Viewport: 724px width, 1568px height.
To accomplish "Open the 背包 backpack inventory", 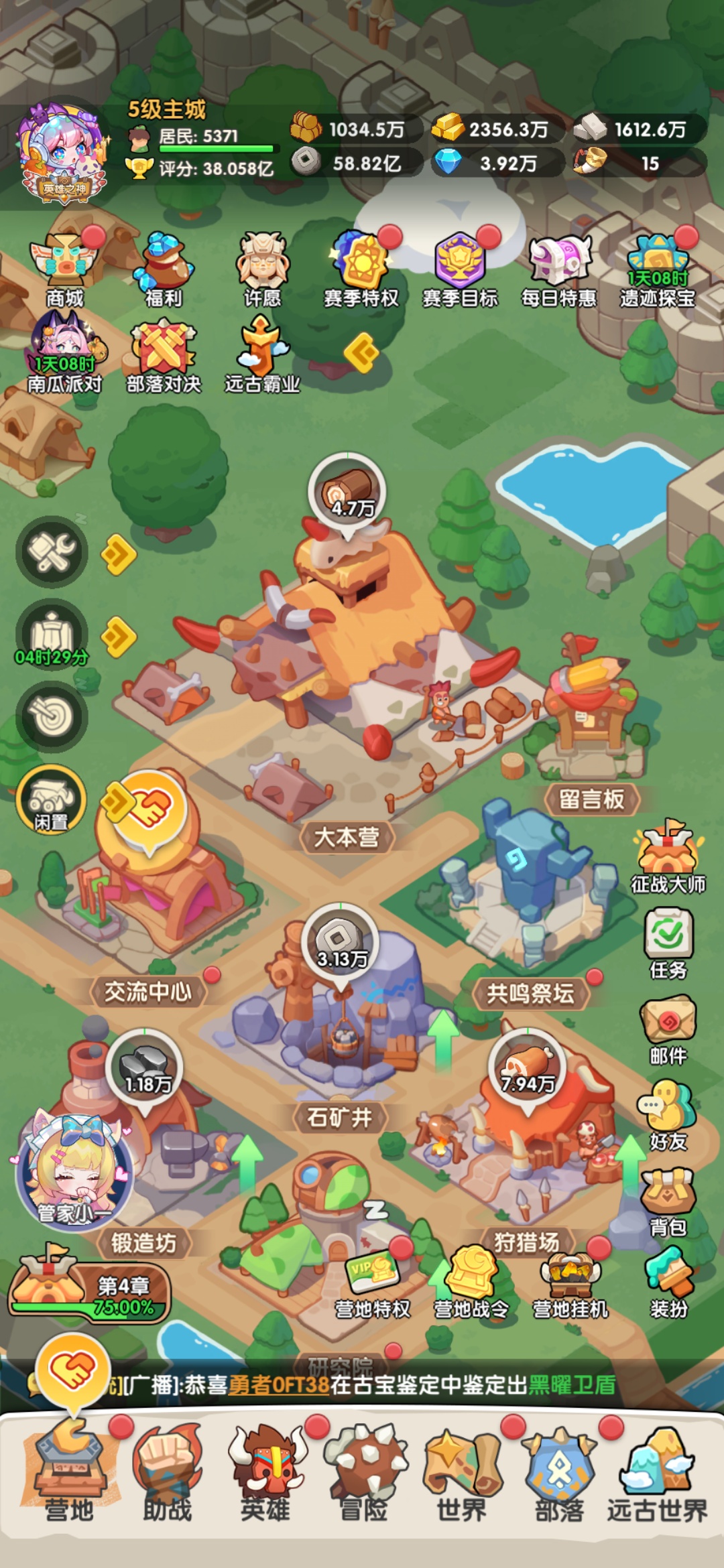I will (668, 1201).
